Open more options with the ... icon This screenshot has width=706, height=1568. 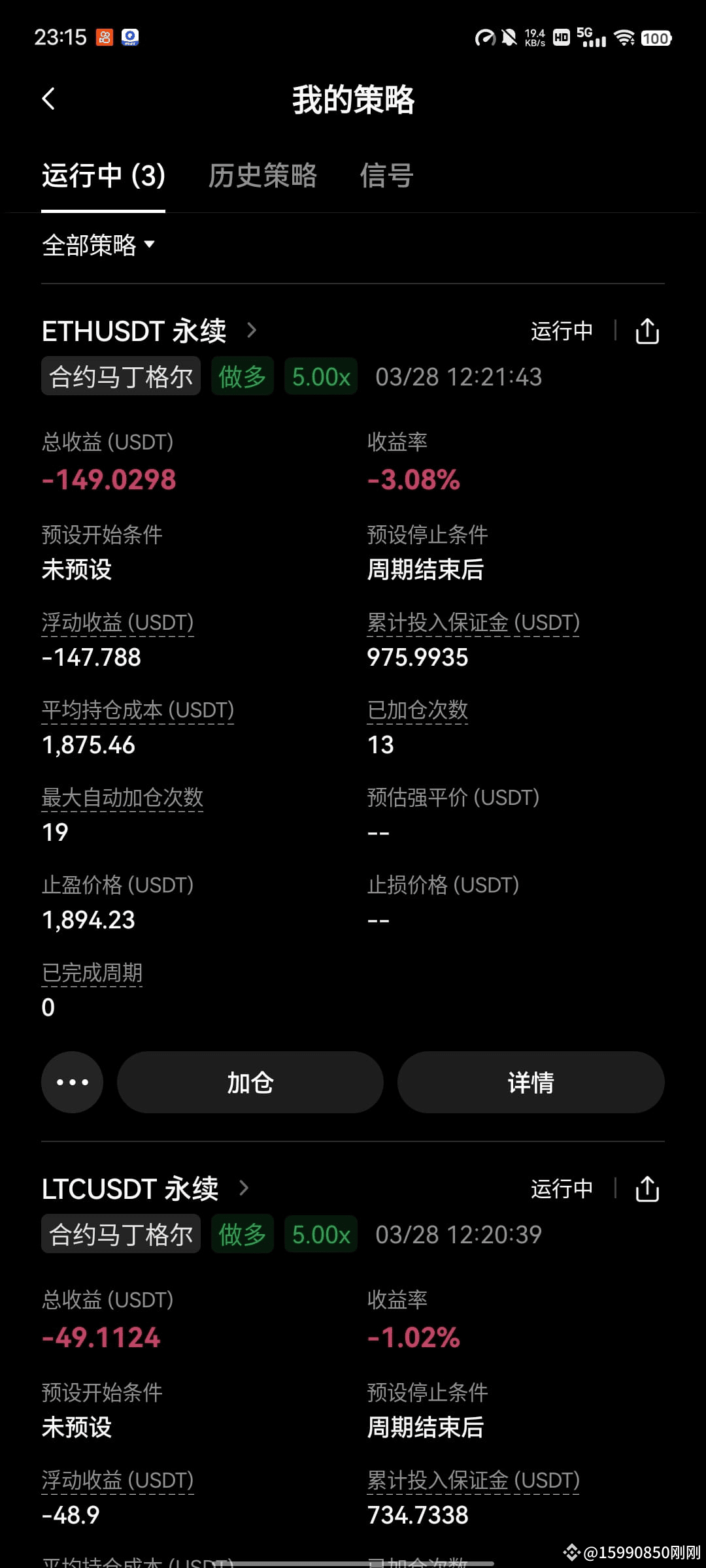(72, 1083)
